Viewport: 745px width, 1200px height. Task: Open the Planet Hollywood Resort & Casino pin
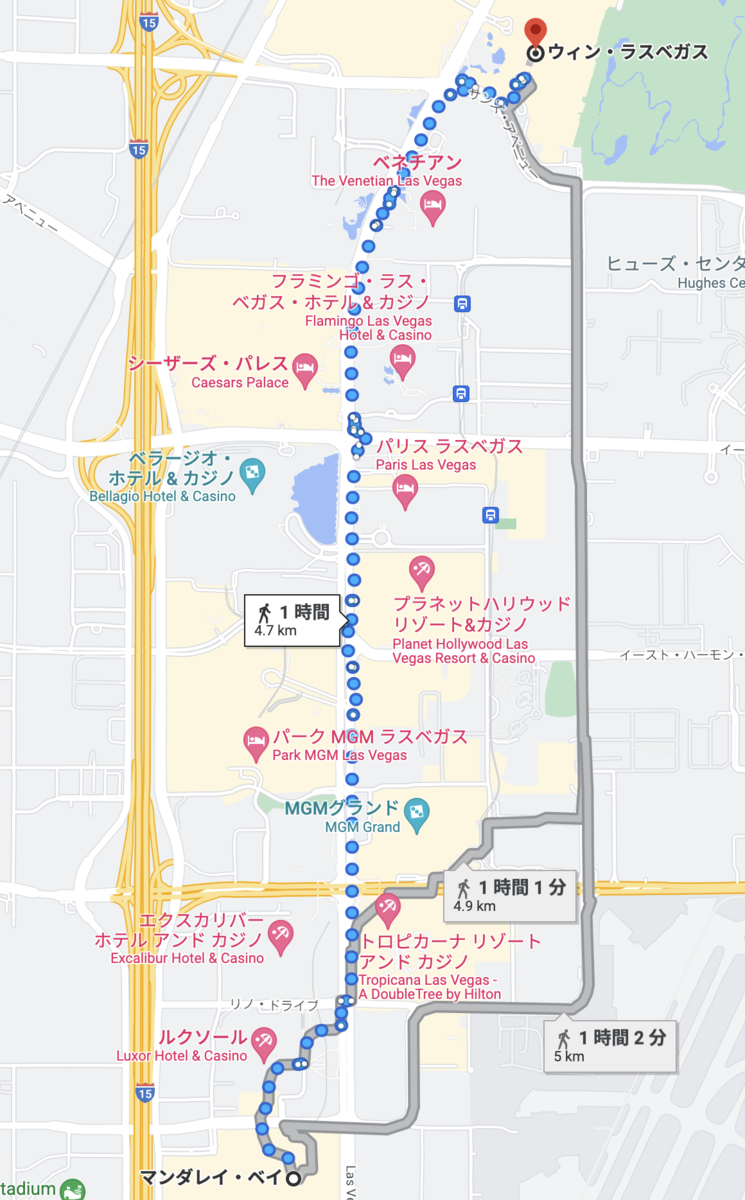tap(422, 572)
